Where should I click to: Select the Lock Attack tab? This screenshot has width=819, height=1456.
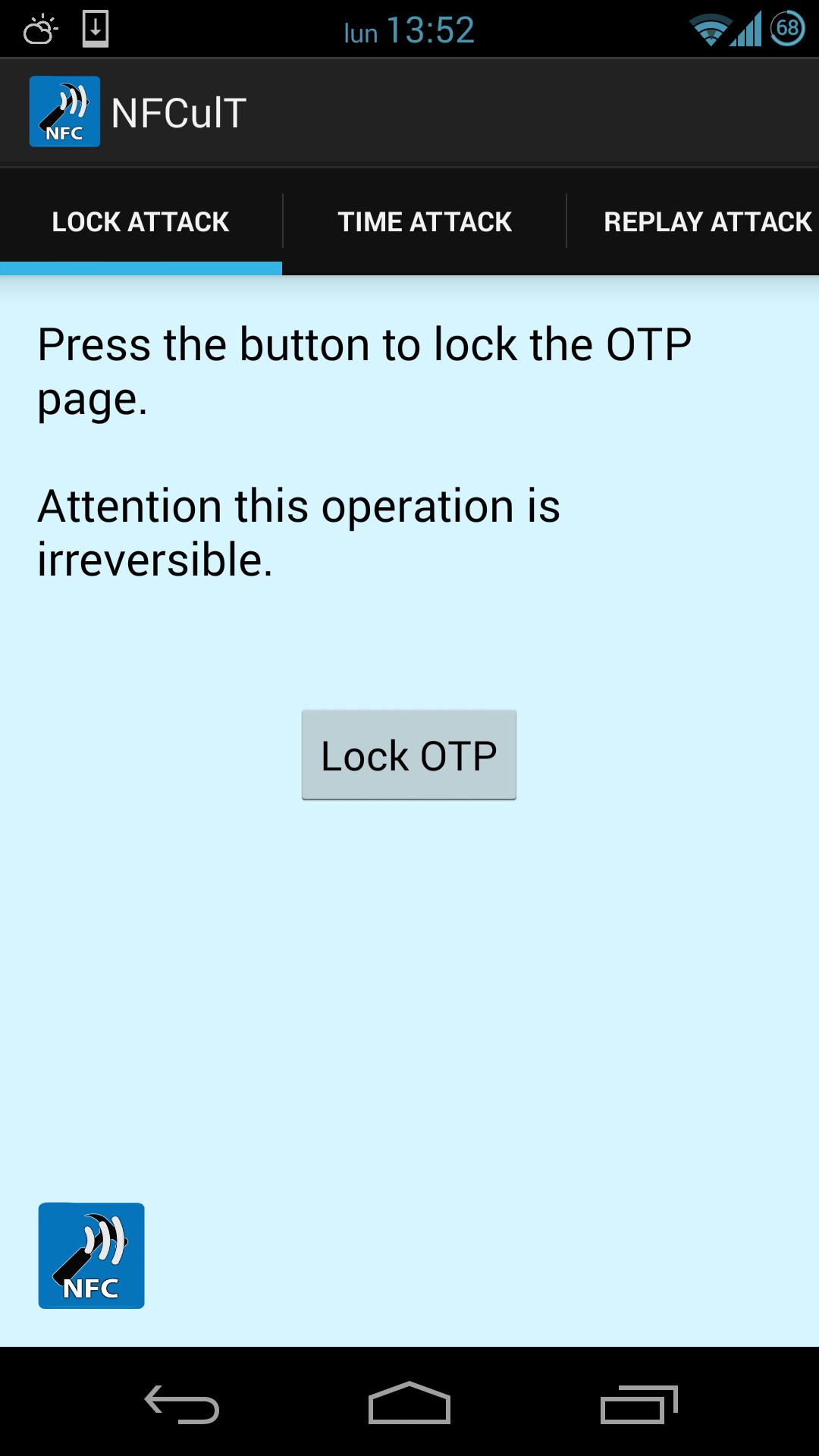pos(141,221)
